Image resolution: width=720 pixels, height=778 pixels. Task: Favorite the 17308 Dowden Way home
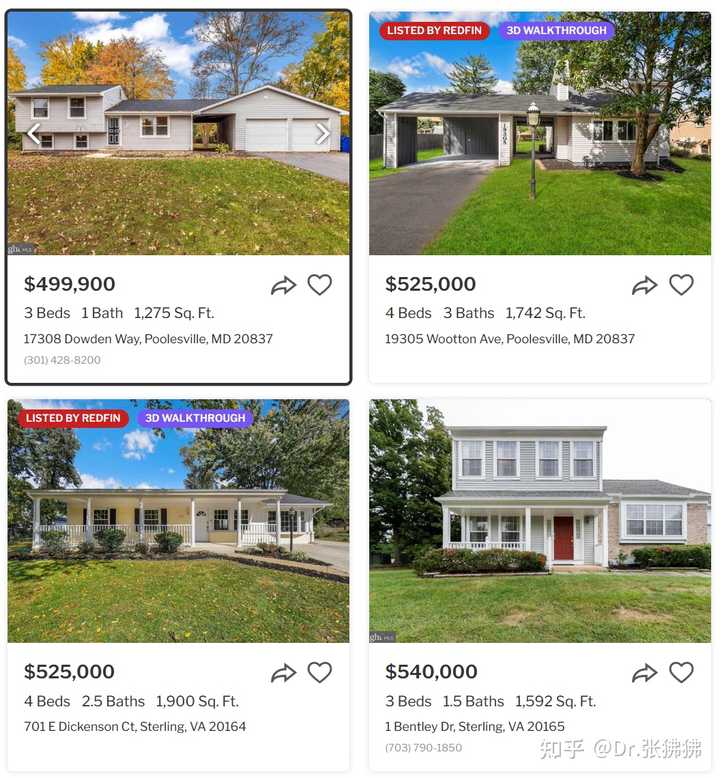[320, 285]
